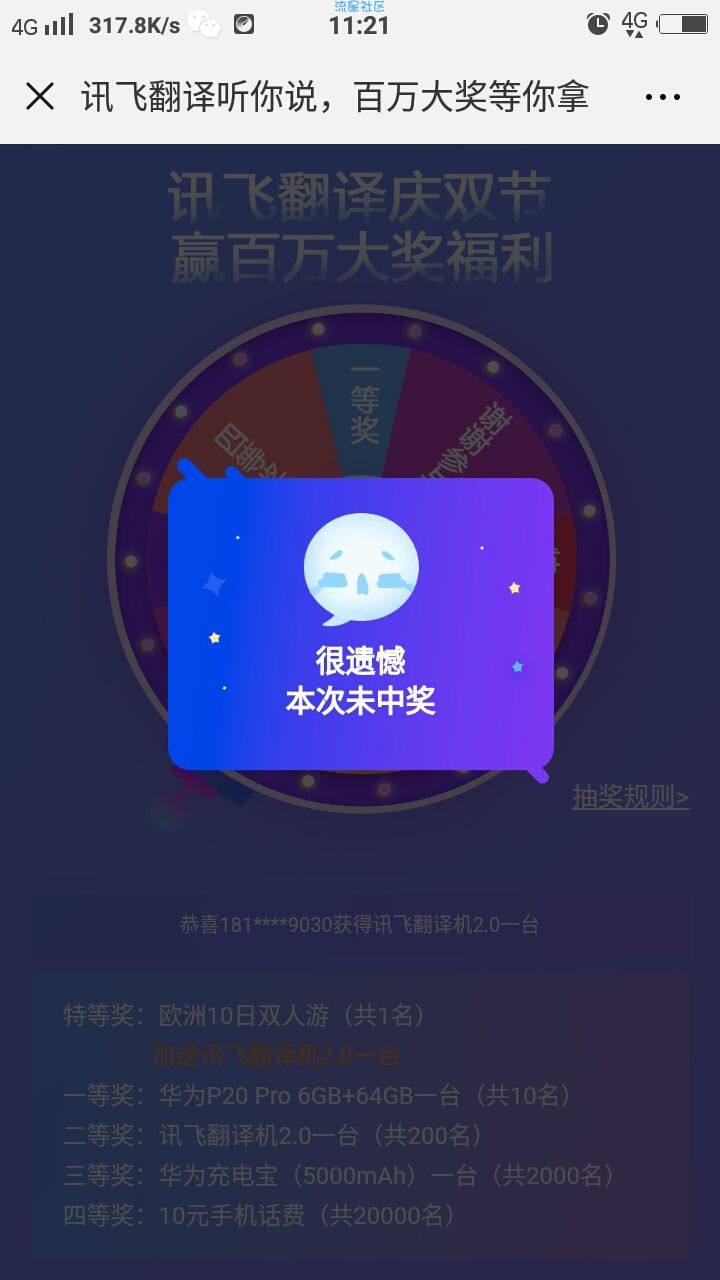720x1280 pixels.
Task: Open the 抽奖规则 link
Action: [630, 797]
